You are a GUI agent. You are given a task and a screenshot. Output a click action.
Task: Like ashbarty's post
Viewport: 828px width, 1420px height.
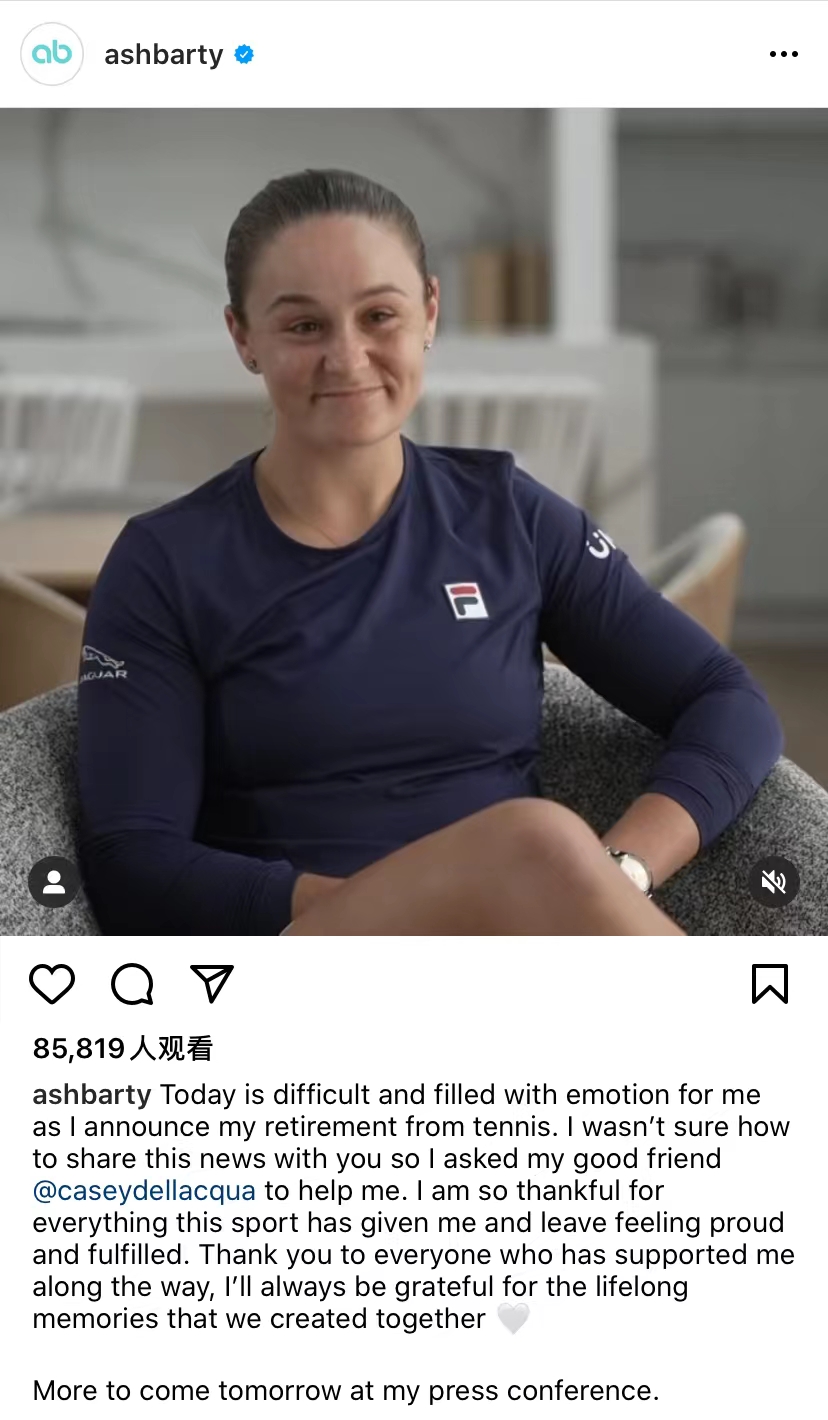(52, 985)
